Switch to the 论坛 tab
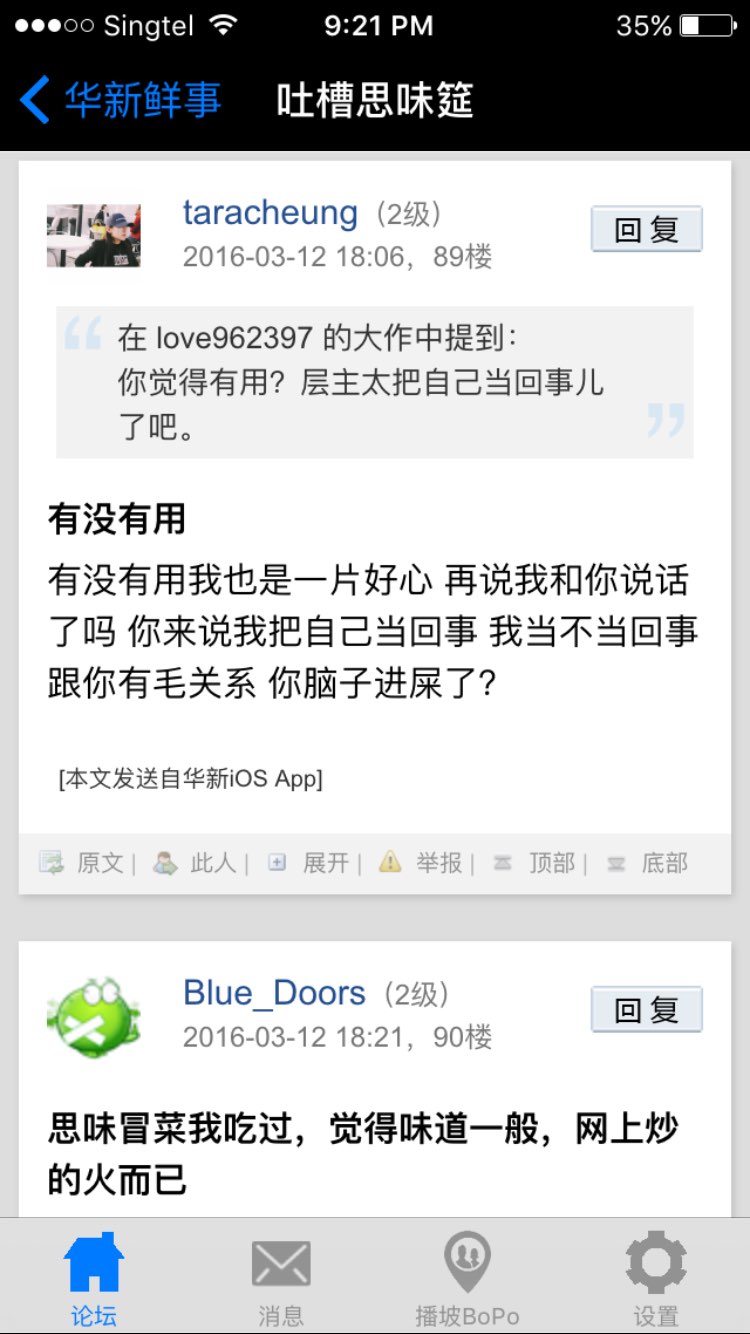The height and width of the screenshot is (1334, 750). coord(94,1280)
